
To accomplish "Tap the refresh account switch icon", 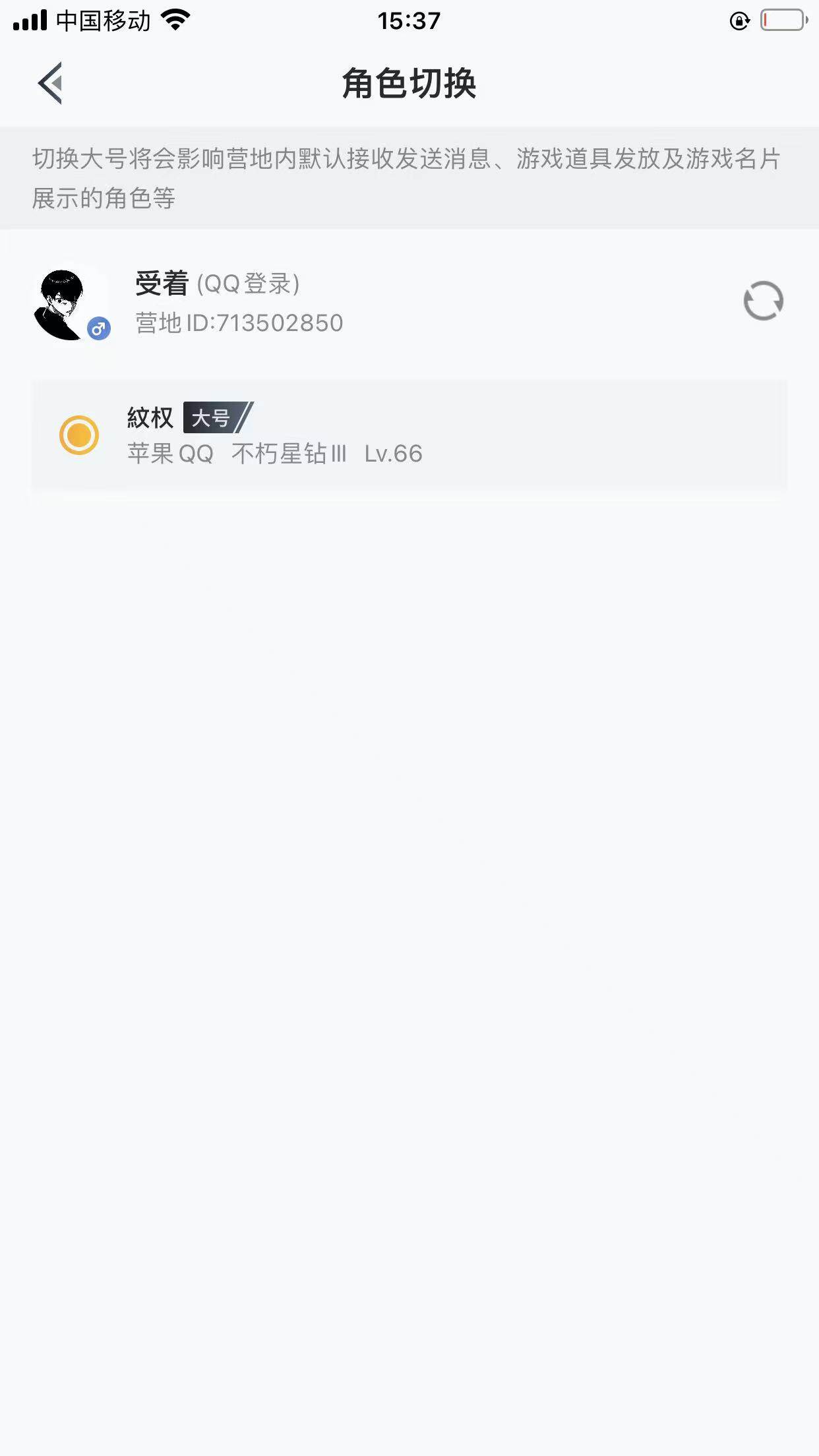I will (763, 301).
